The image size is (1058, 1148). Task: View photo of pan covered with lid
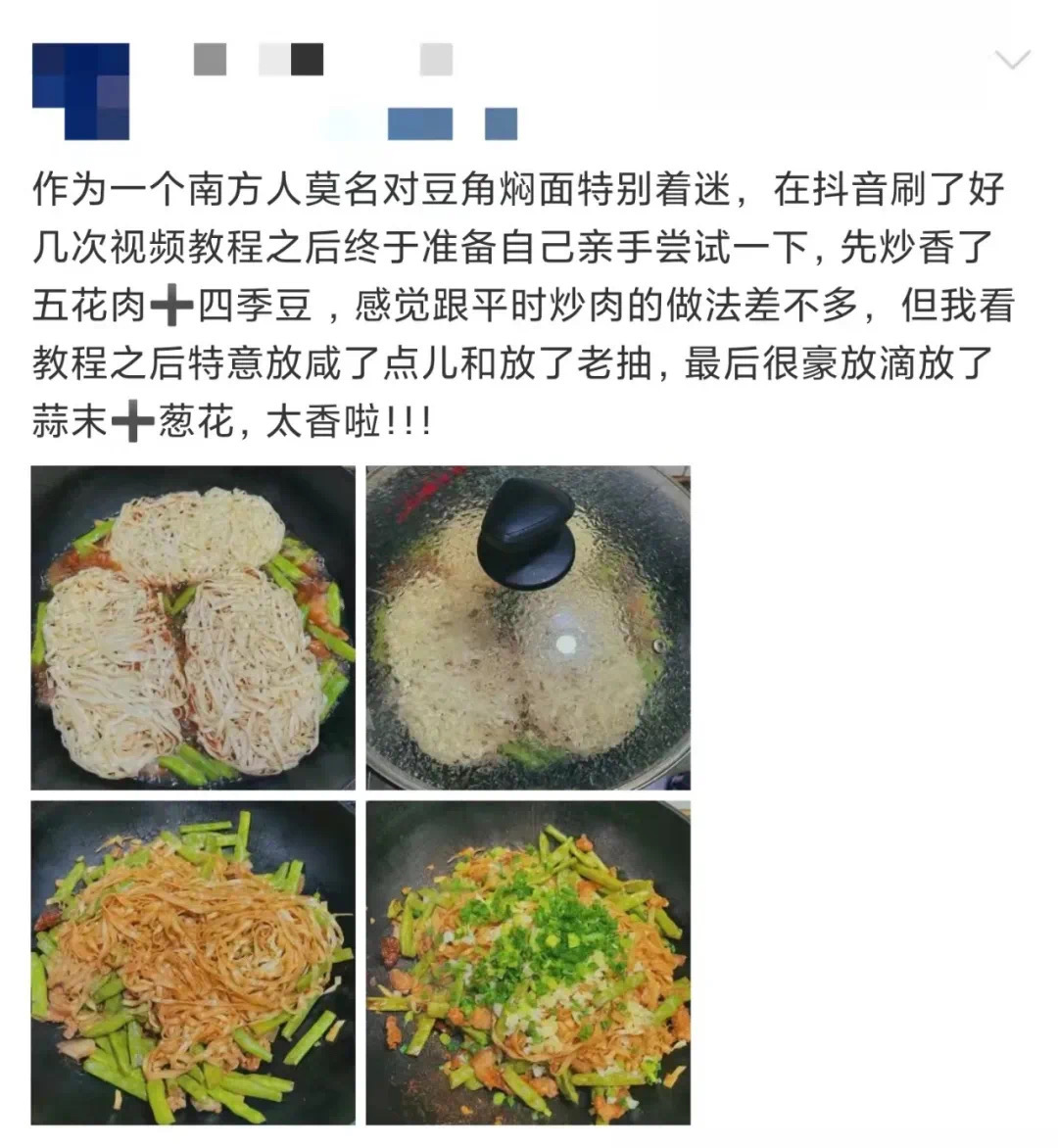(x=528, y=628)
